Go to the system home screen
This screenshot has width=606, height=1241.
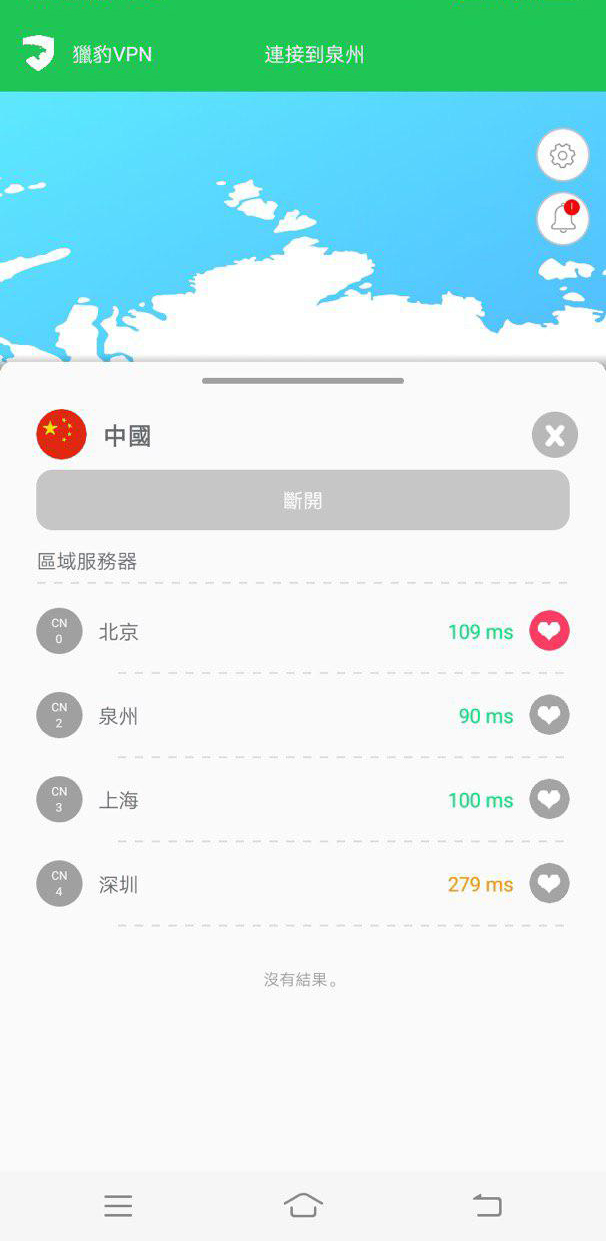pyautogui.click(x=303, y=1205)
